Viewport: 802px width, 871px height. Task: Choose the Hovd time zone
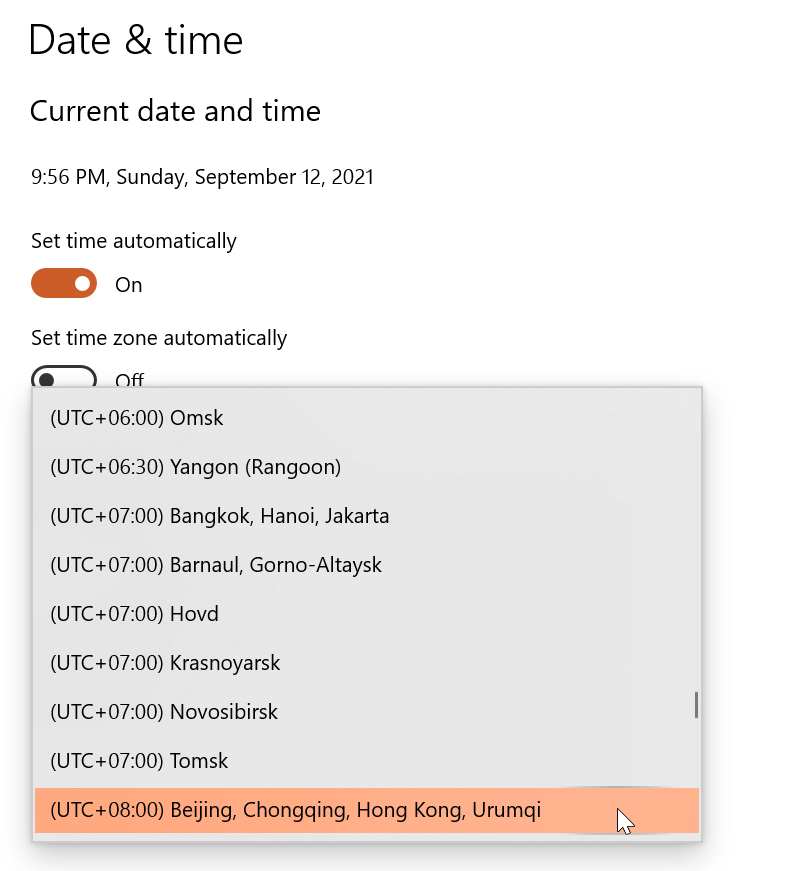tap(134, 614)
